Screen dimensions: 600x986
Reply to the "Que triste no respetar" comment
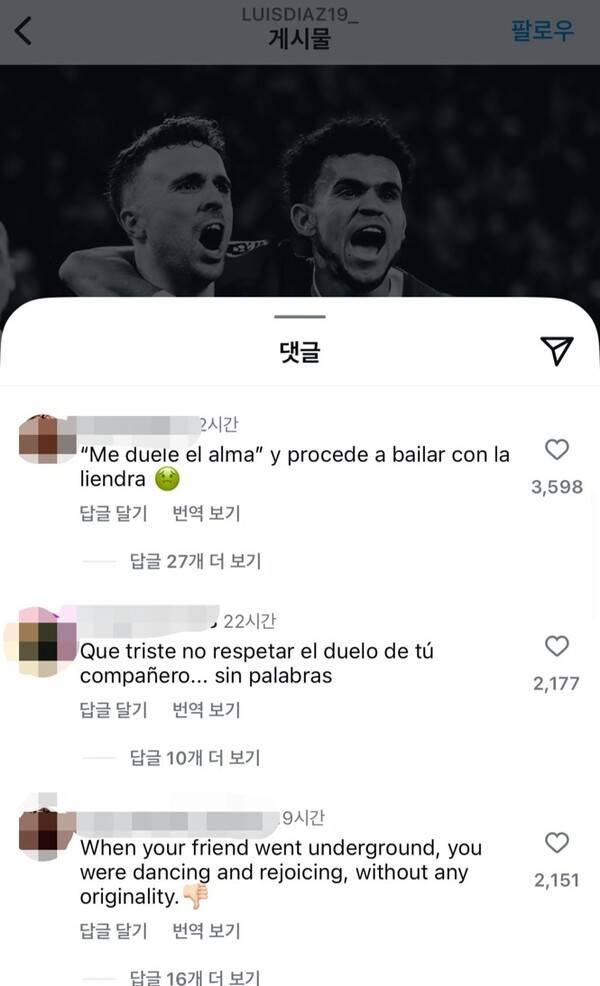tap(113, 710)
